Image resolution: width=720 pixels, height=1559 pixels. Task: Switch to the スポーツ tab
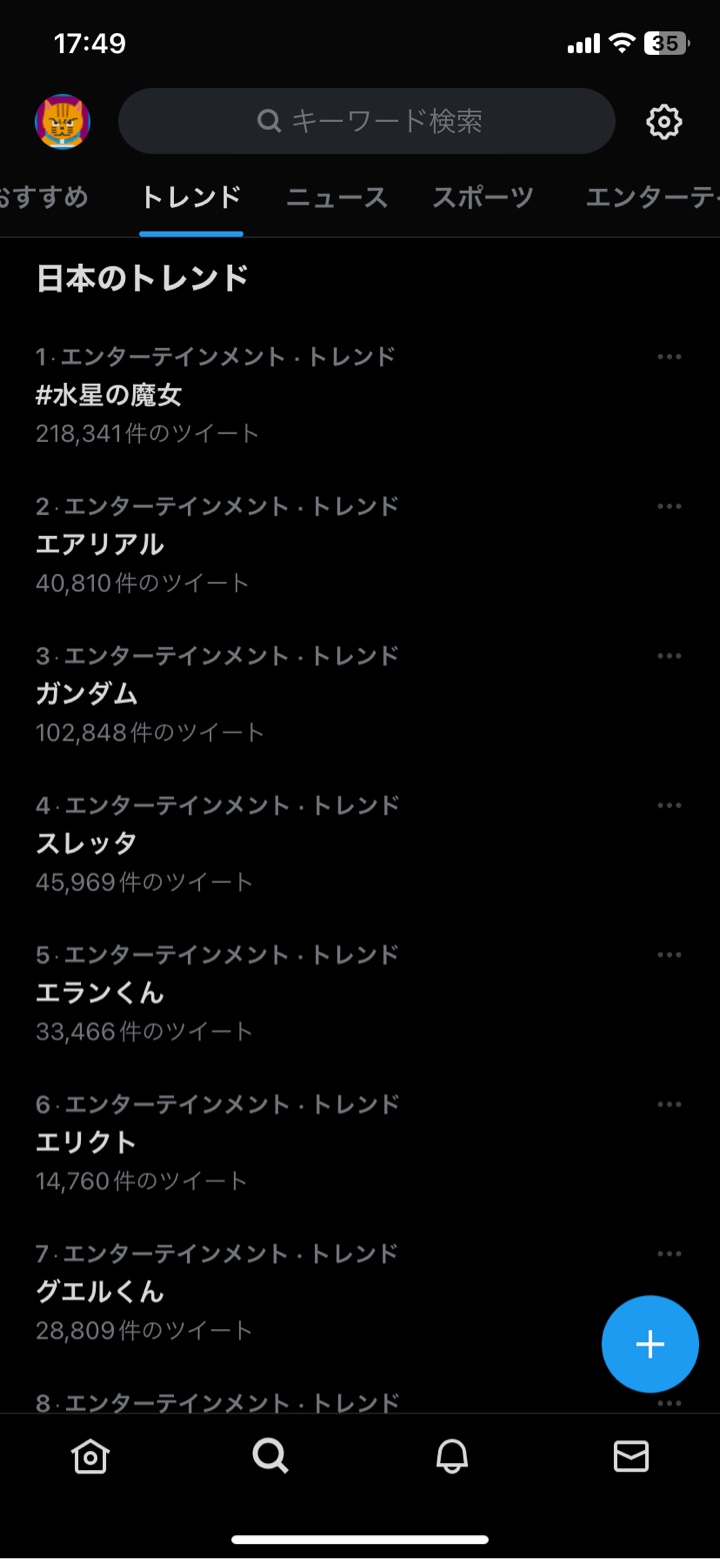click(483, 197)
